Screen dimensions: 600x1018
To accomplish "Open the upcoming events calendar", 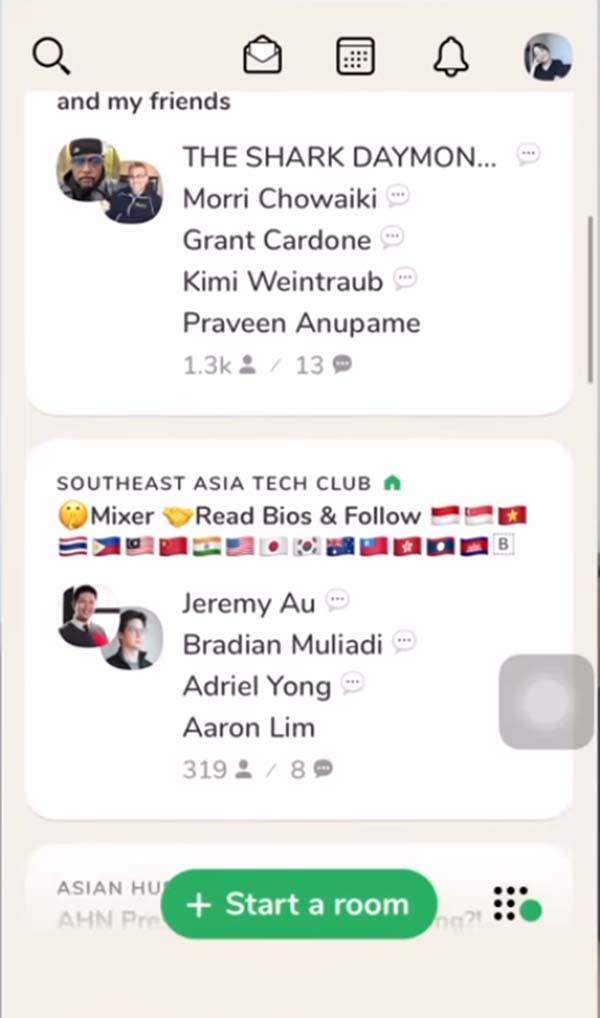I will click(355, 56).
